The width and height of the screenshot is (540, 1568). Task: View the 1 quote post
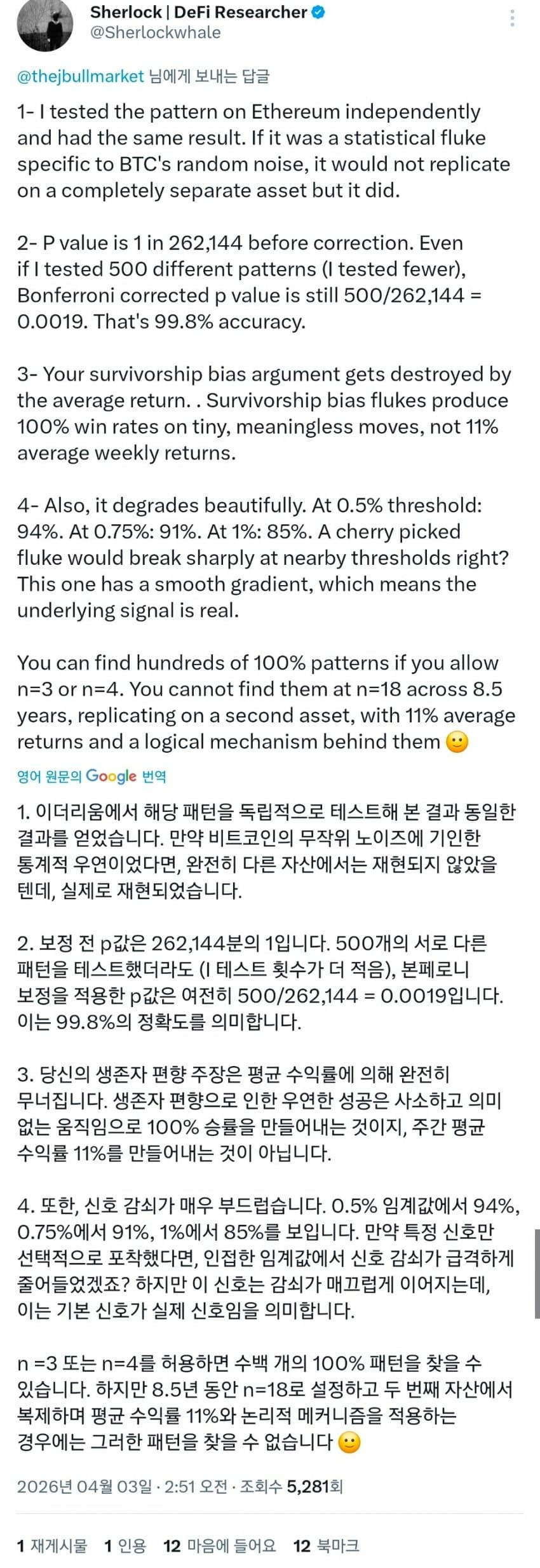click(125, 1545)
